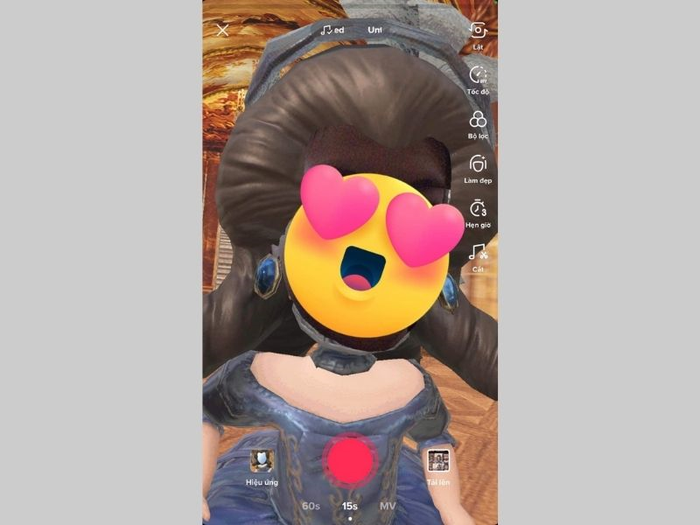Open Làm đẹp beauty mode
Viewport: 700px width, 525px height.
tap(478, 165)
